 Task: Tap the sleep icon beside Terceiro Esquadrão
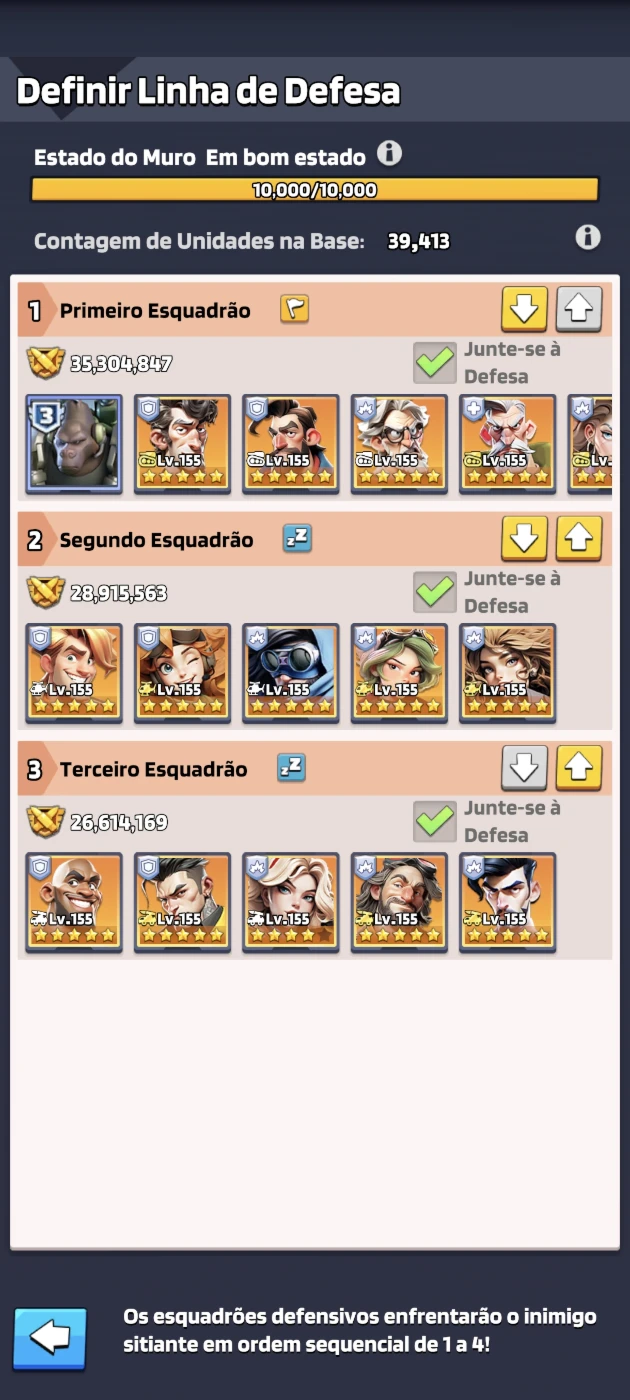(x=291, y=768)
